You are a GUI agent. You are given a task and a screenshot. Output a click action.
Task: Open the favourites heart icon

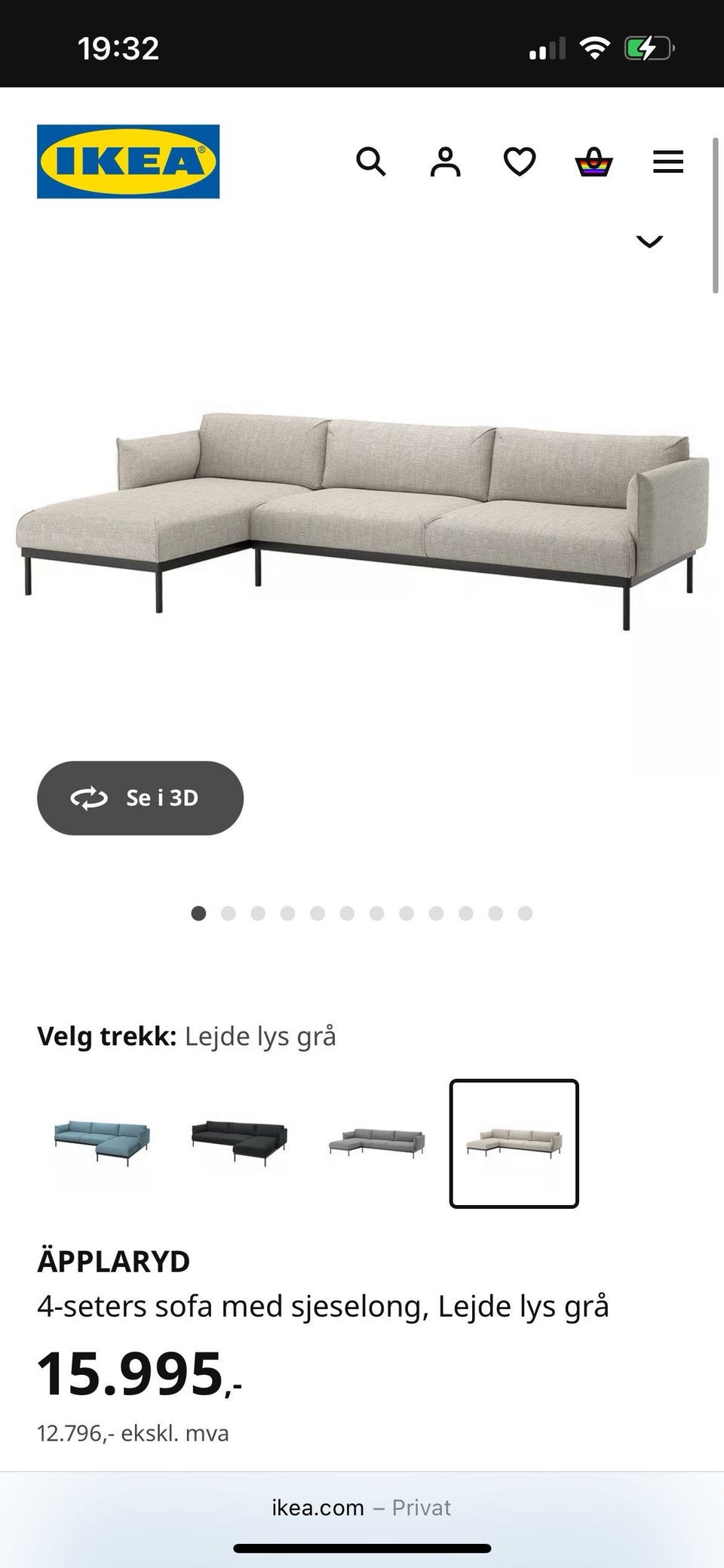520,161
